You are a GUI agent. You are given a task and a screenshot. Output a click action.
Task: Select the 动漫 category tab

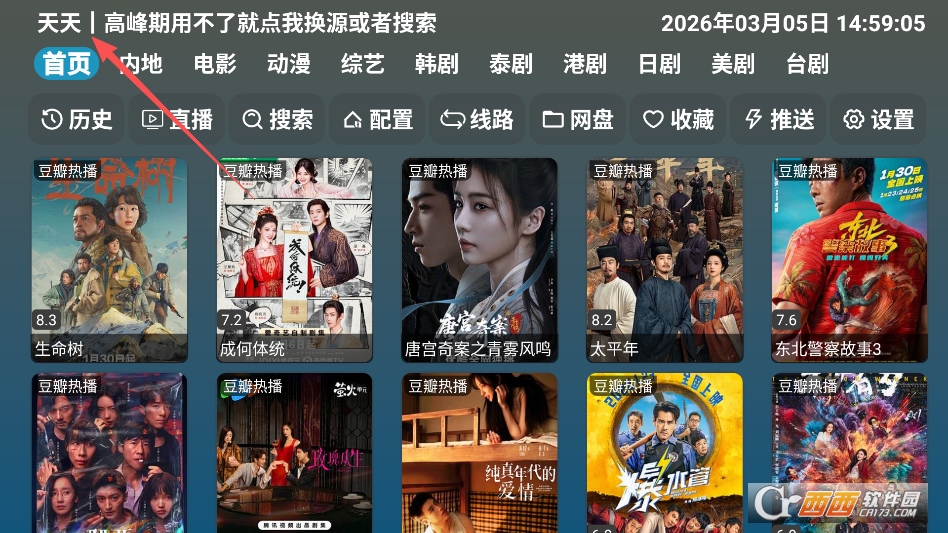(288, 64)
